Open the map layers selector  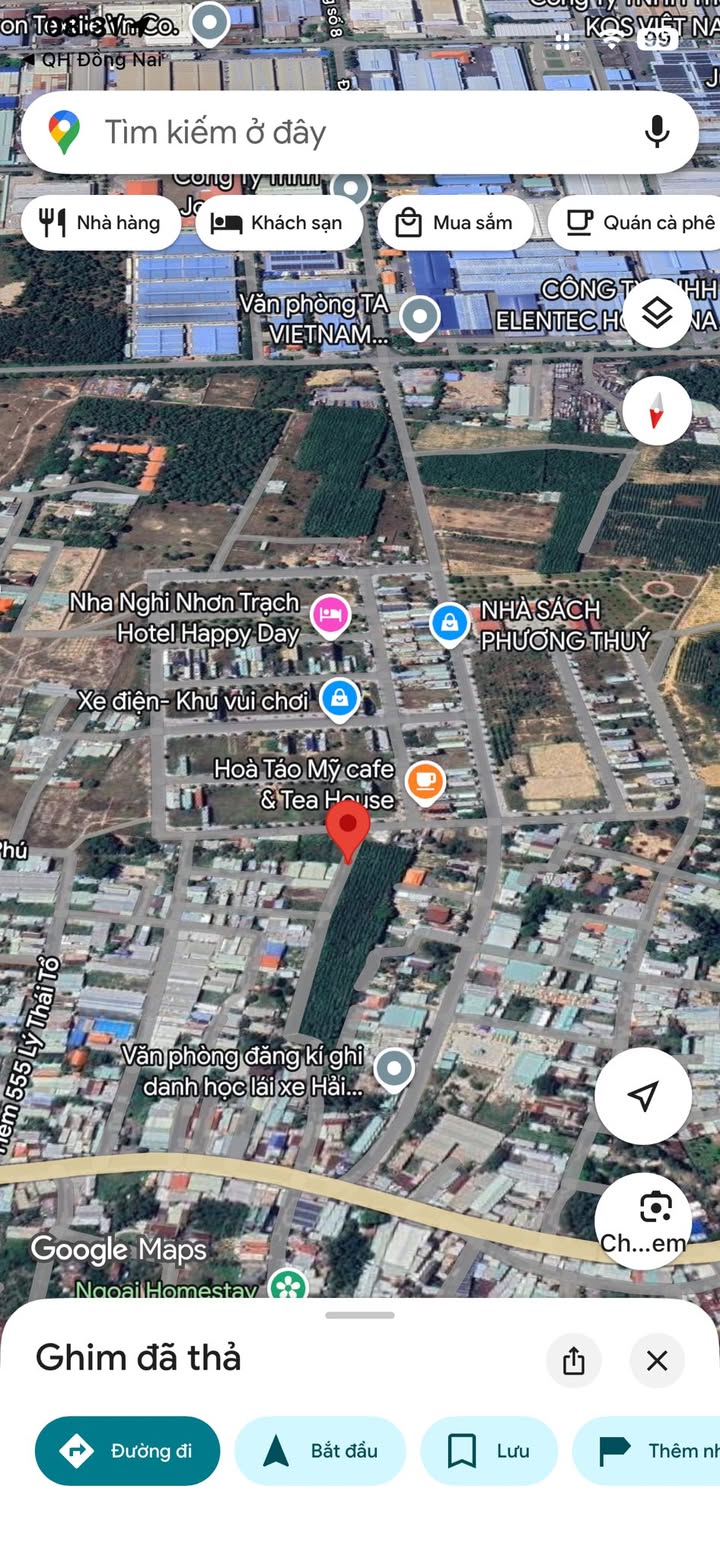click(656, 314)
